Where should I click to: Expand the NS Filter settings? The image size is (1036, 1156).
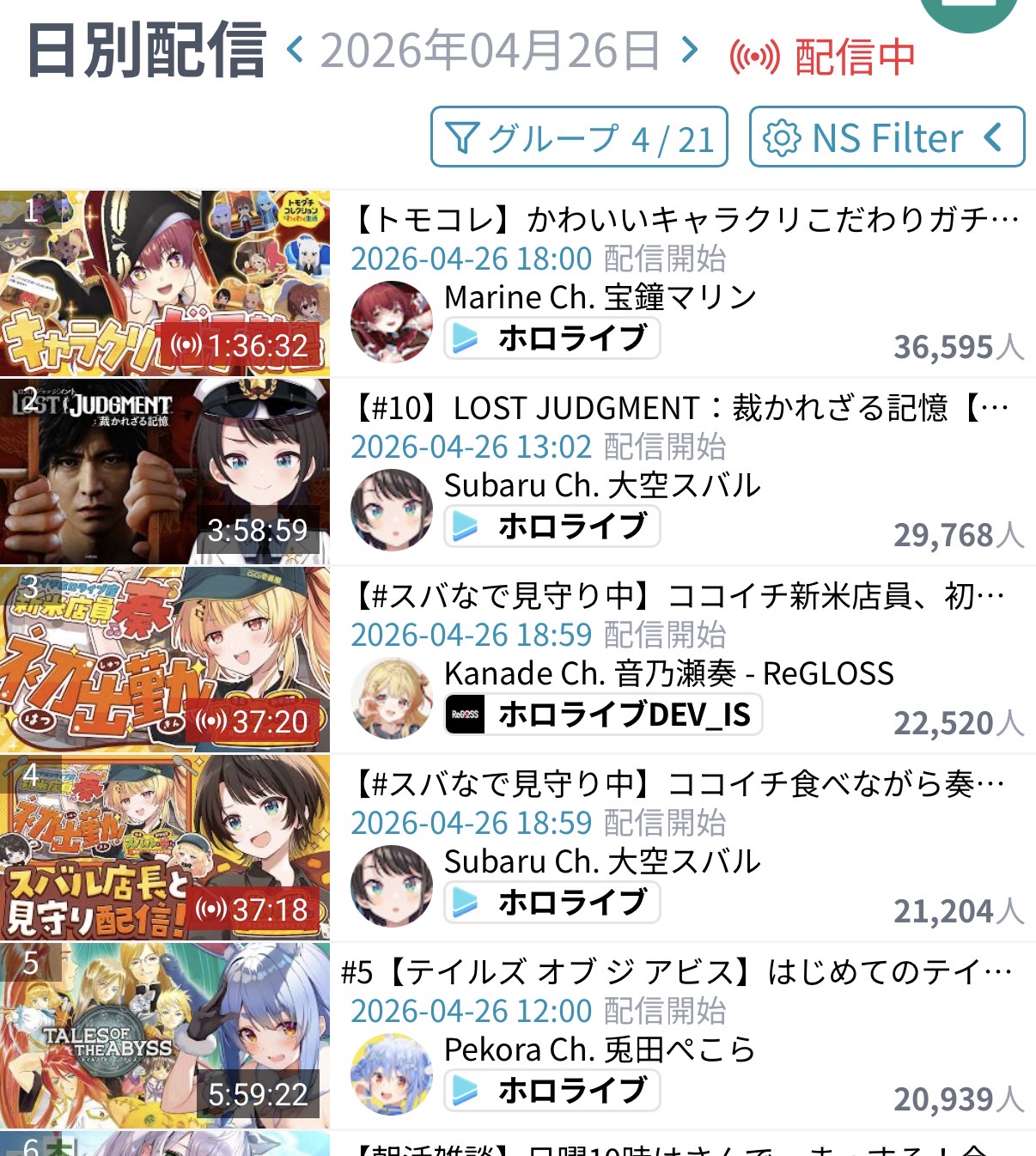pyautogui.click(x=887, y=137)
